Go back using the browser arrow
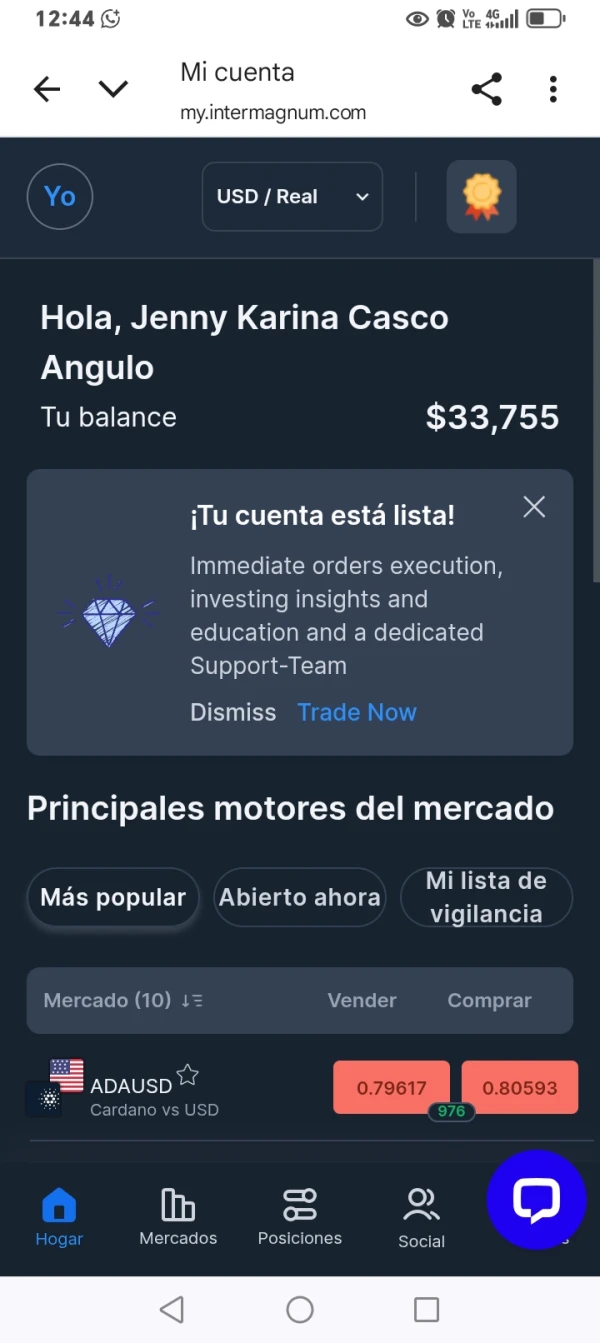 click(47, 90)
